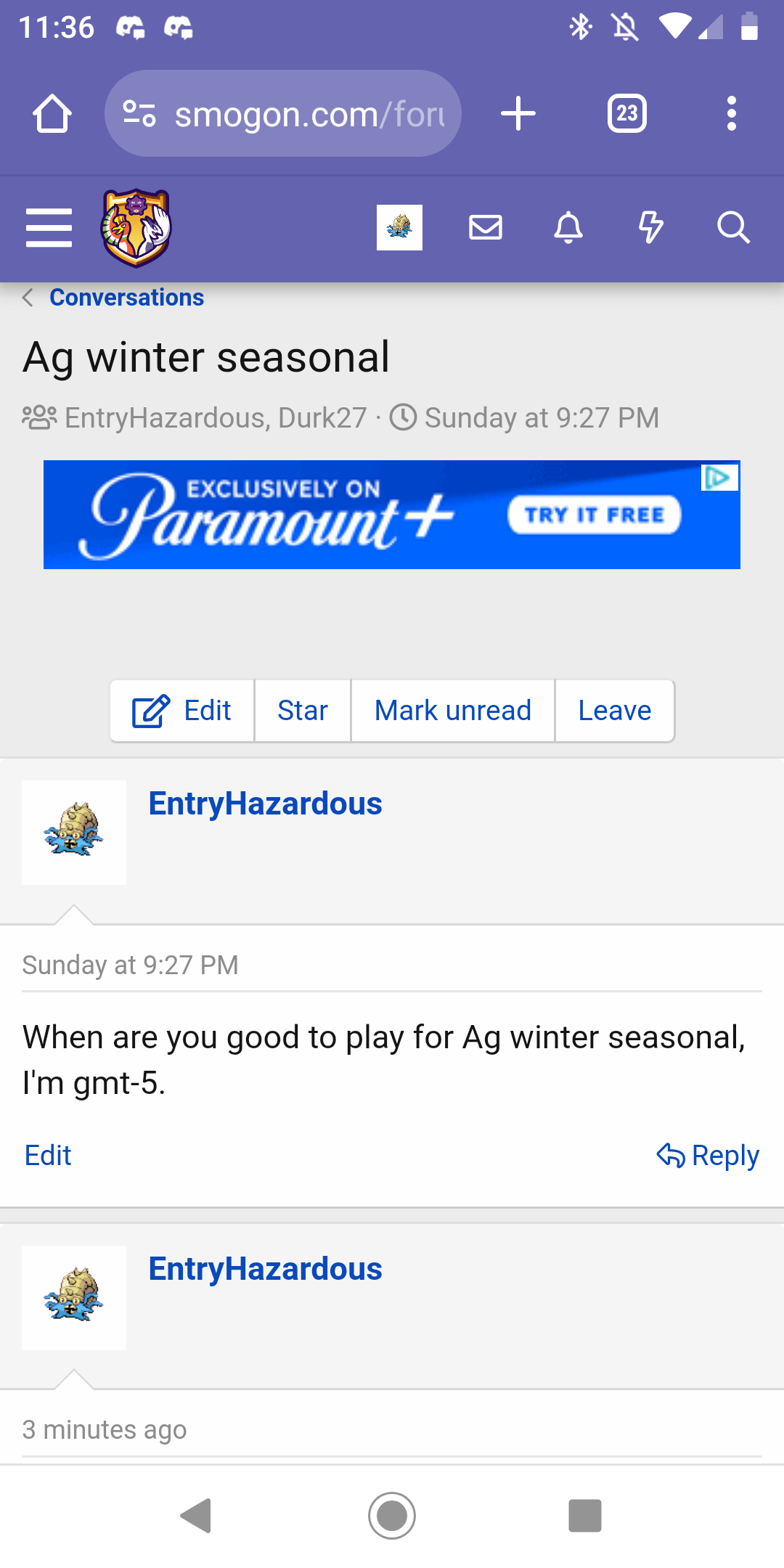Viewport: 784px width, 1568px height.
Task: Open the tab switcher showing 23 tabs
Action: click(x=627, y=113)
